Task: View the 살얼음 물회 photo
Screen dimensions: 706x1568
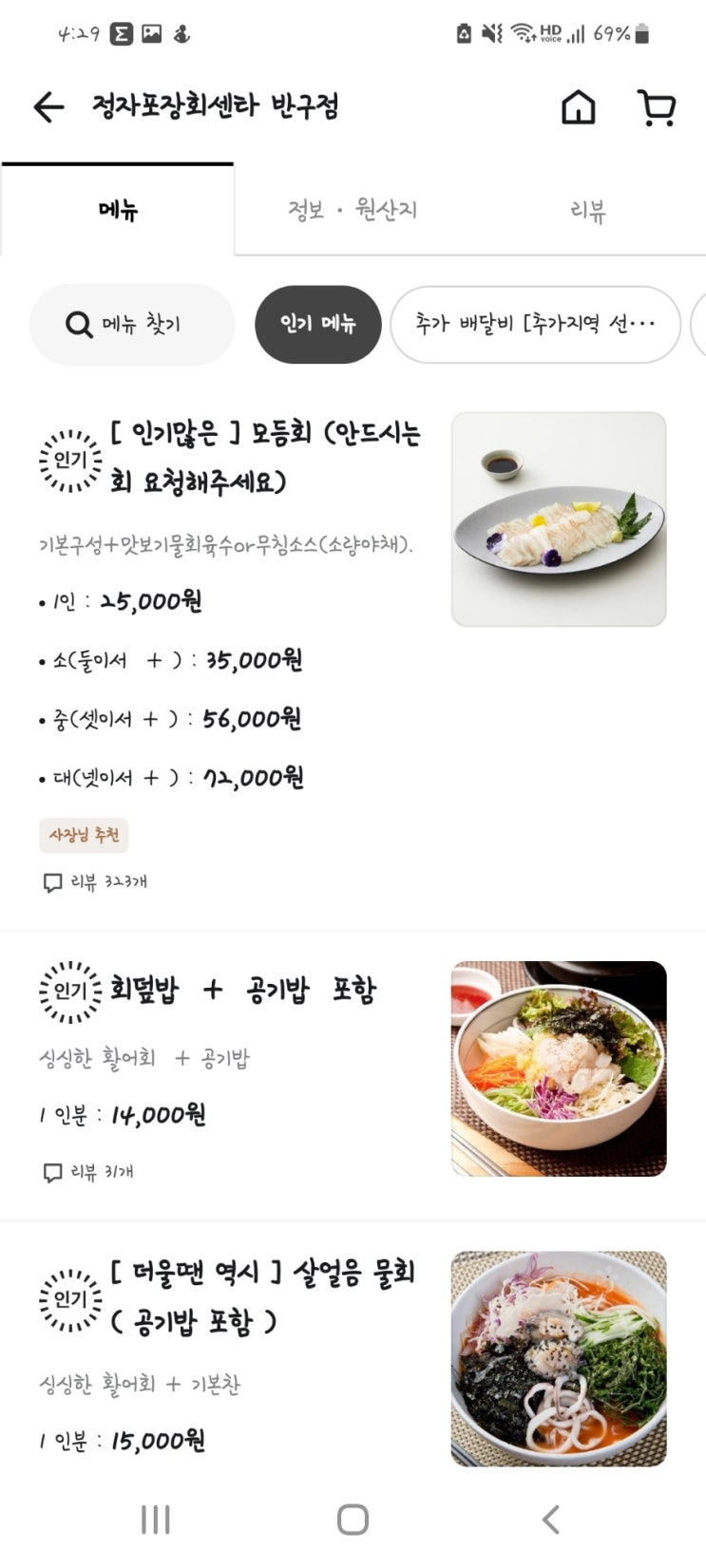Action: tap(559, 1358)
